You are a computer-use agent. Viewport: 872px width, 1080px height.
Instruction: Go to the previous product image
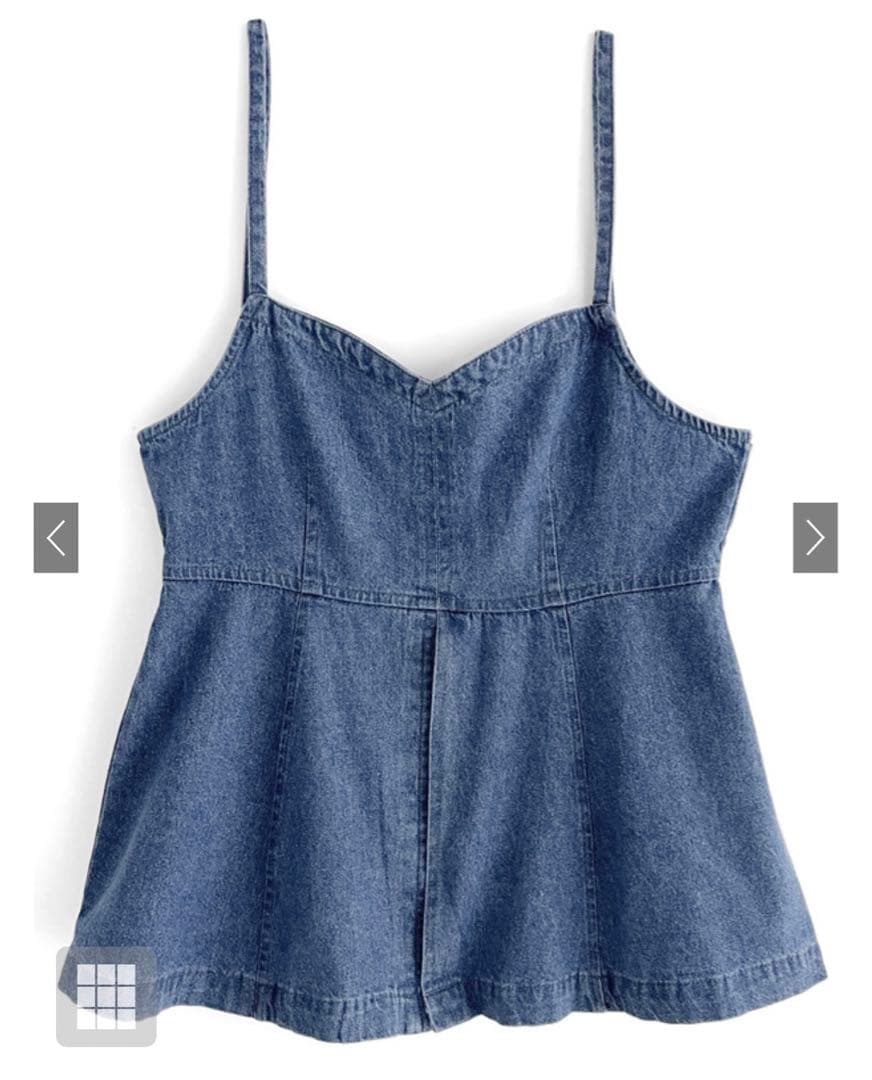click(x=56, y=538)
